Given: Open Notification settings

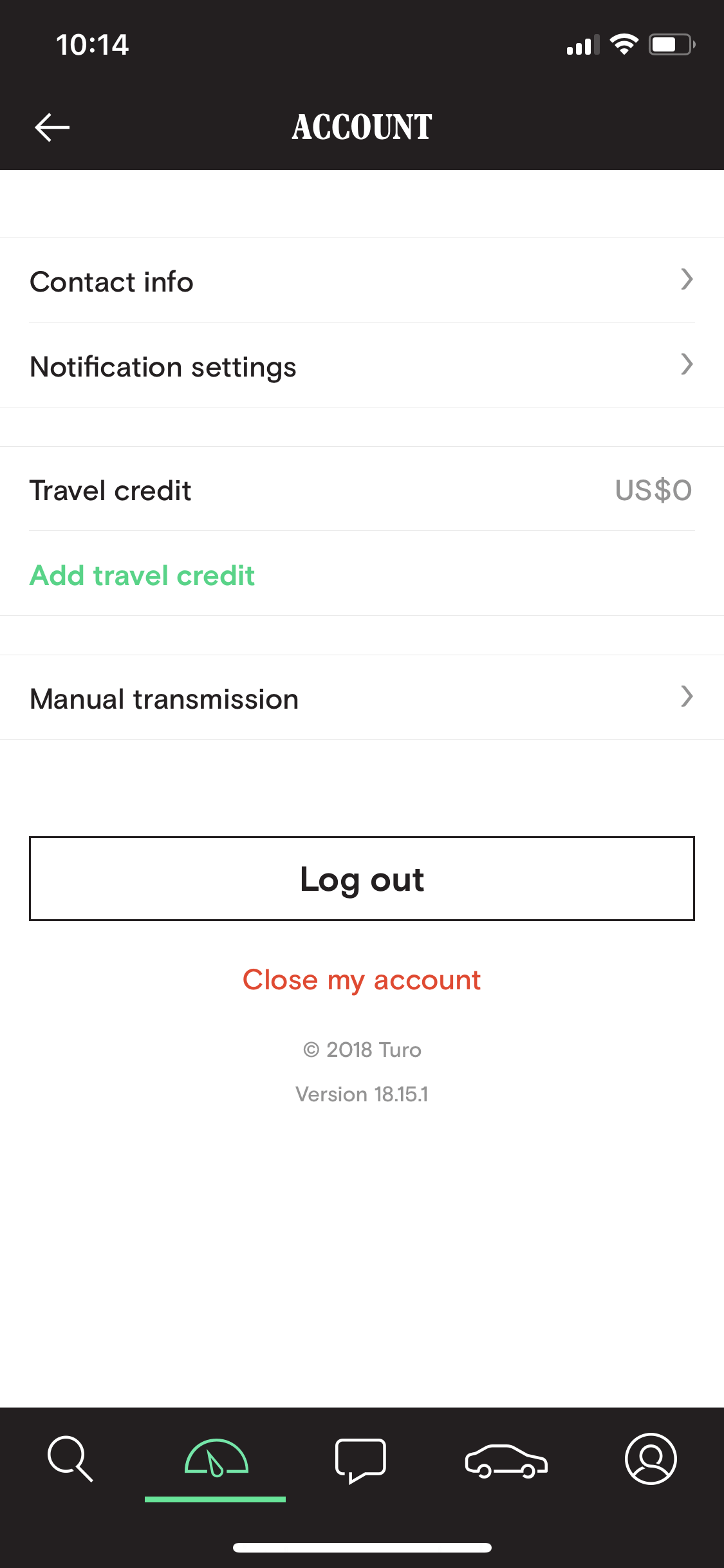Looking at the screenshot, I should [x=362, y=365].
